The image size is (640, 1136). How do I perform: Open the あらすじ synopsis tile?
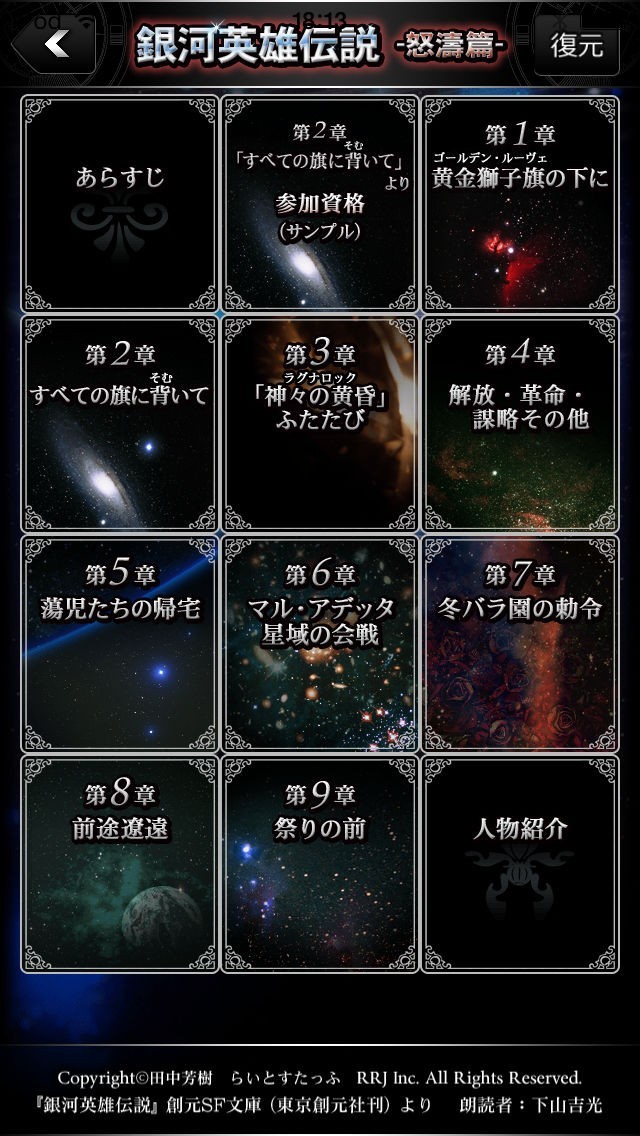pos(120,203)
